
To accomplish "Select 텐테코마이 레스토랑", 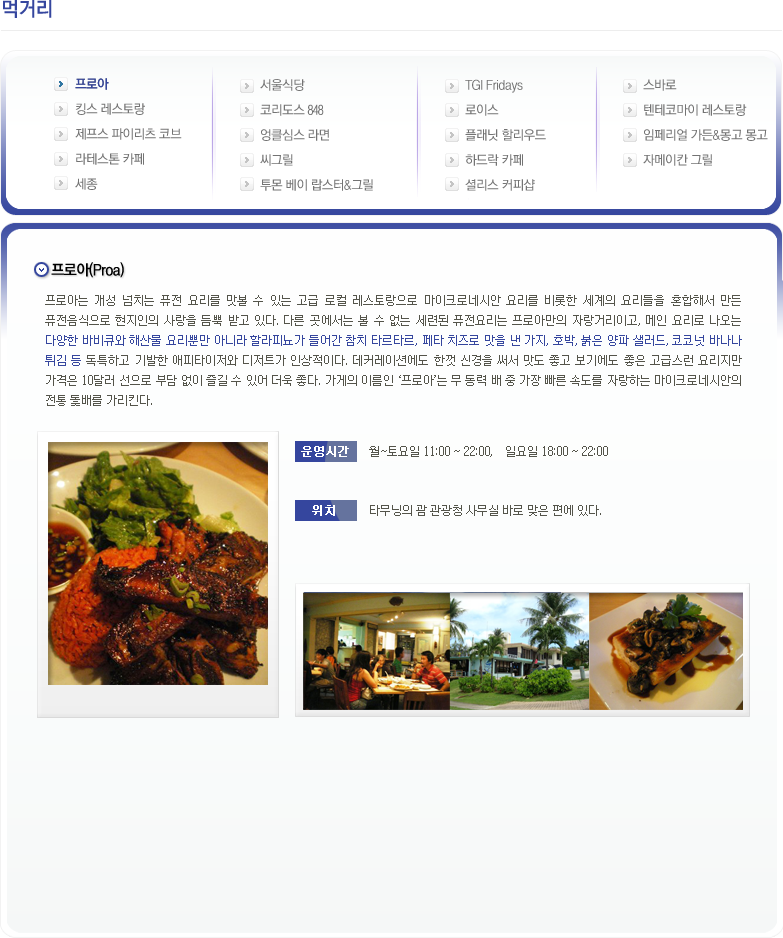I will click(x=694, y=110).
